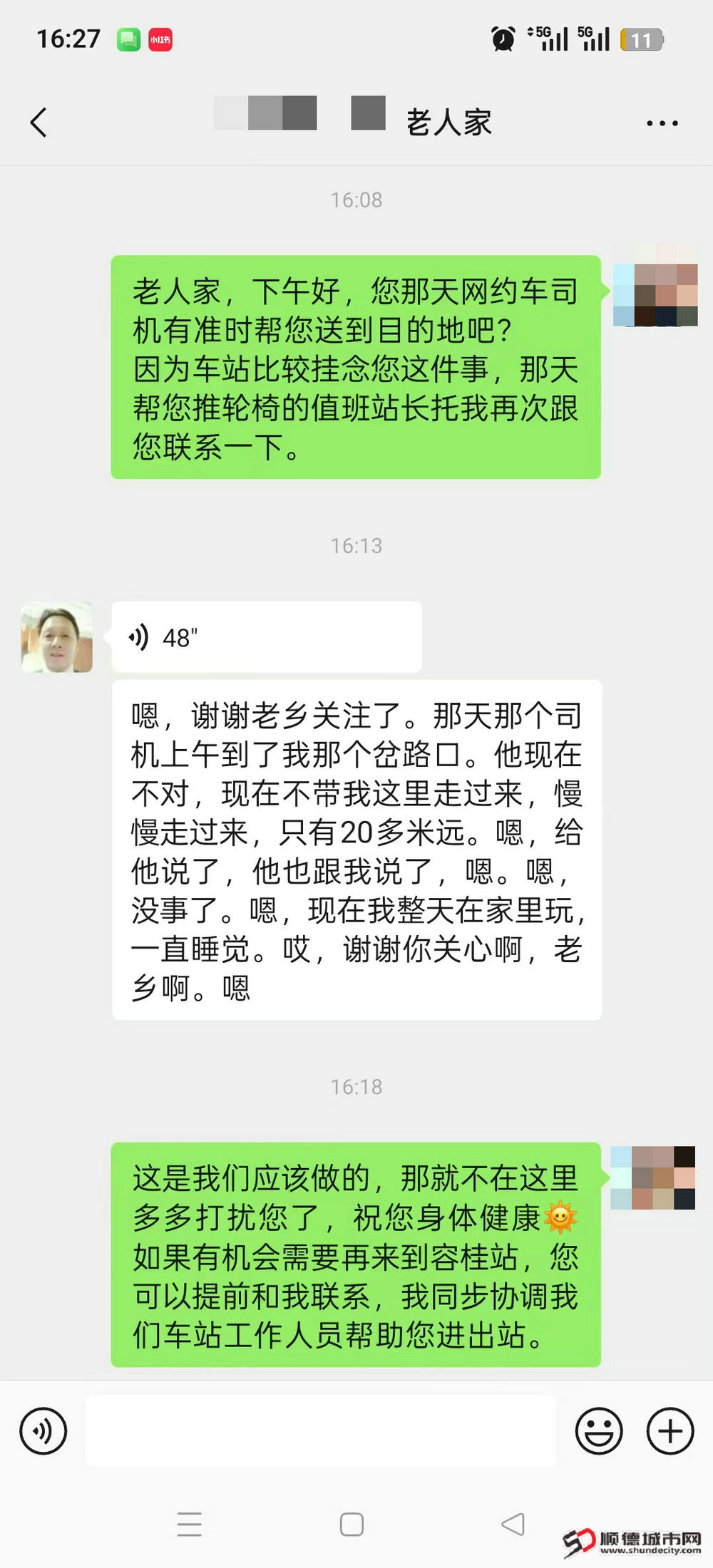The image size is (713, 1568).
Task: Open the chat overflow menu
Action: coord(662,123)
